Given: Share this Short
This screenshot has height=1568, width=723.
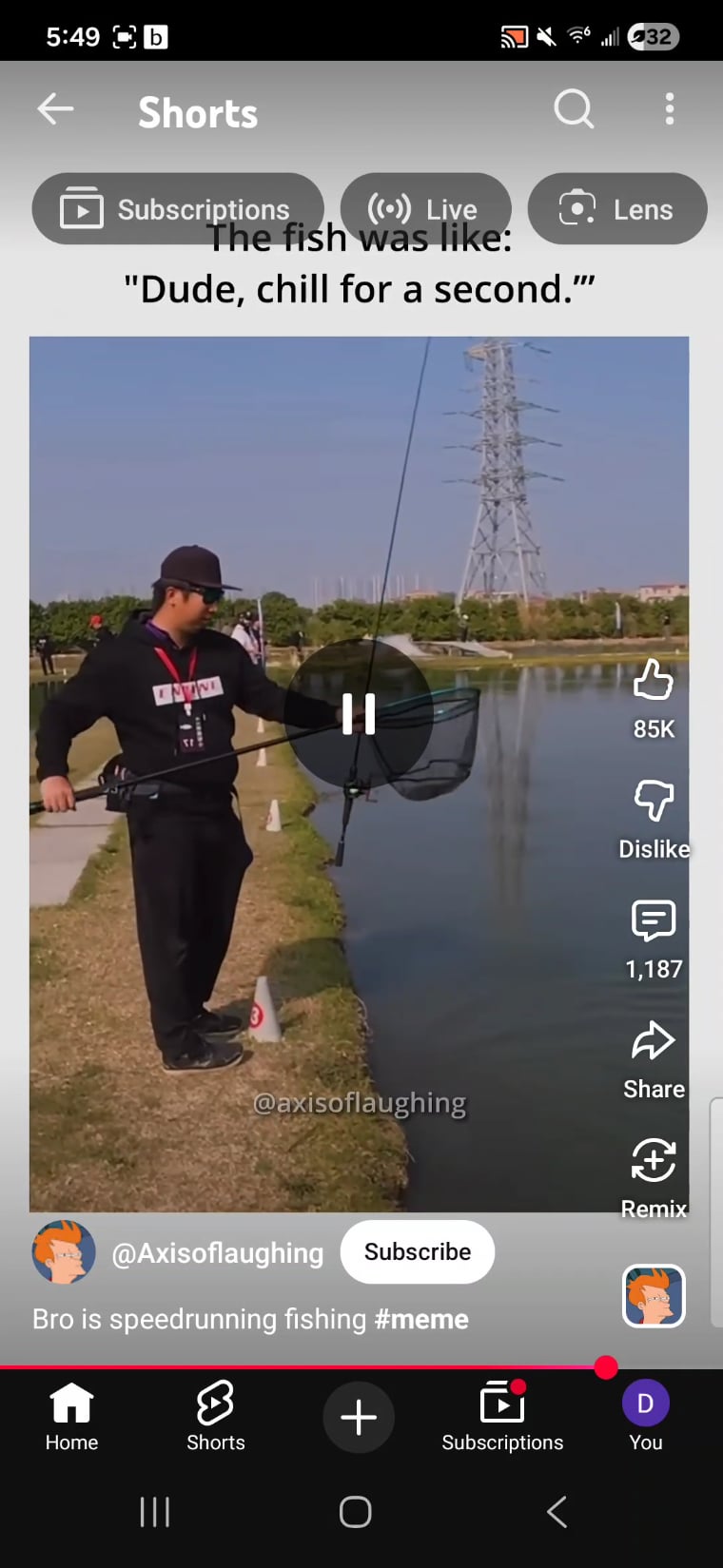Looking at the screenshot, I should coord(654,1042).
